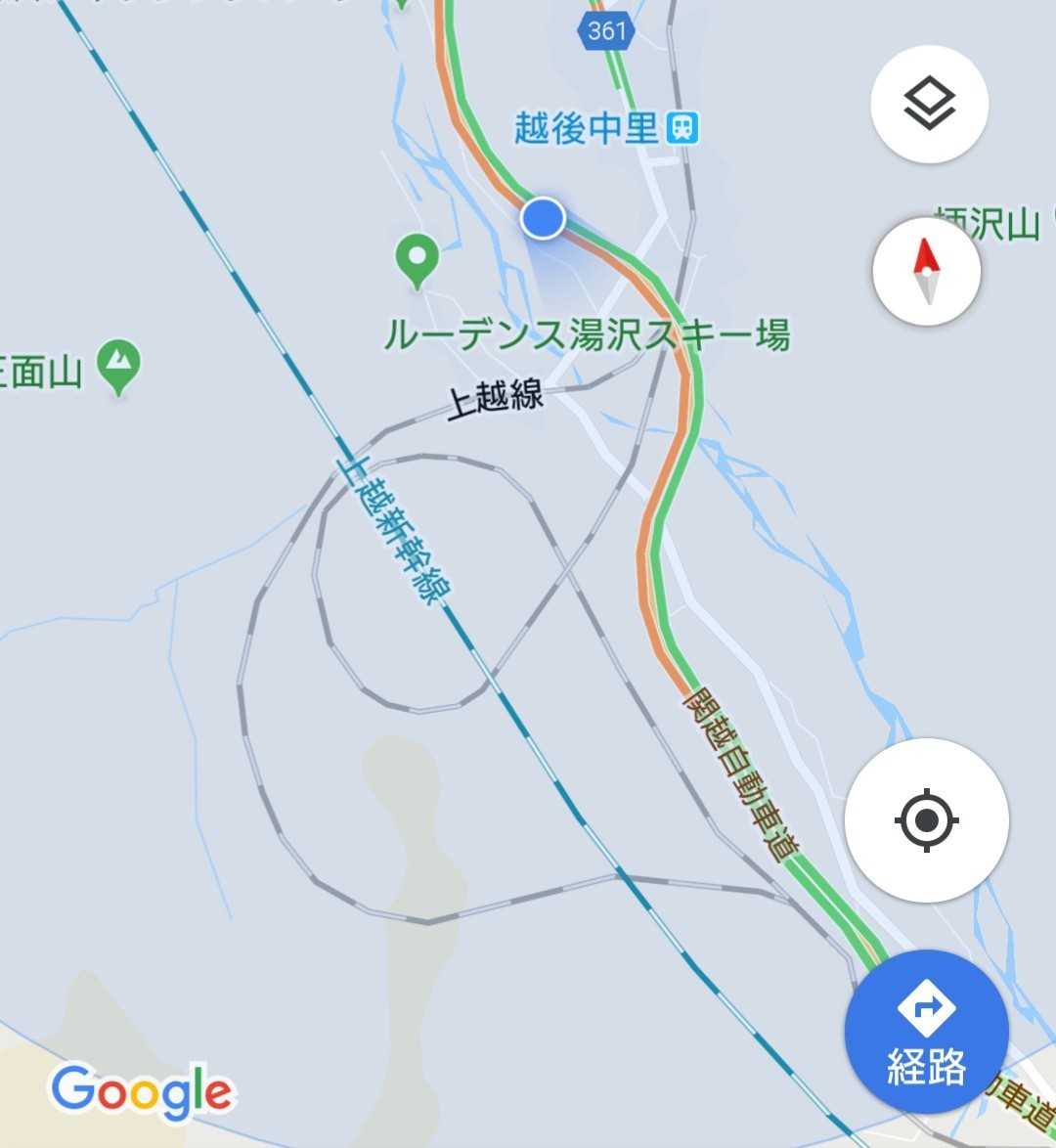Tap the 経路 directions button
The image size is (1056, 1148).
[x=926, y=1032]
